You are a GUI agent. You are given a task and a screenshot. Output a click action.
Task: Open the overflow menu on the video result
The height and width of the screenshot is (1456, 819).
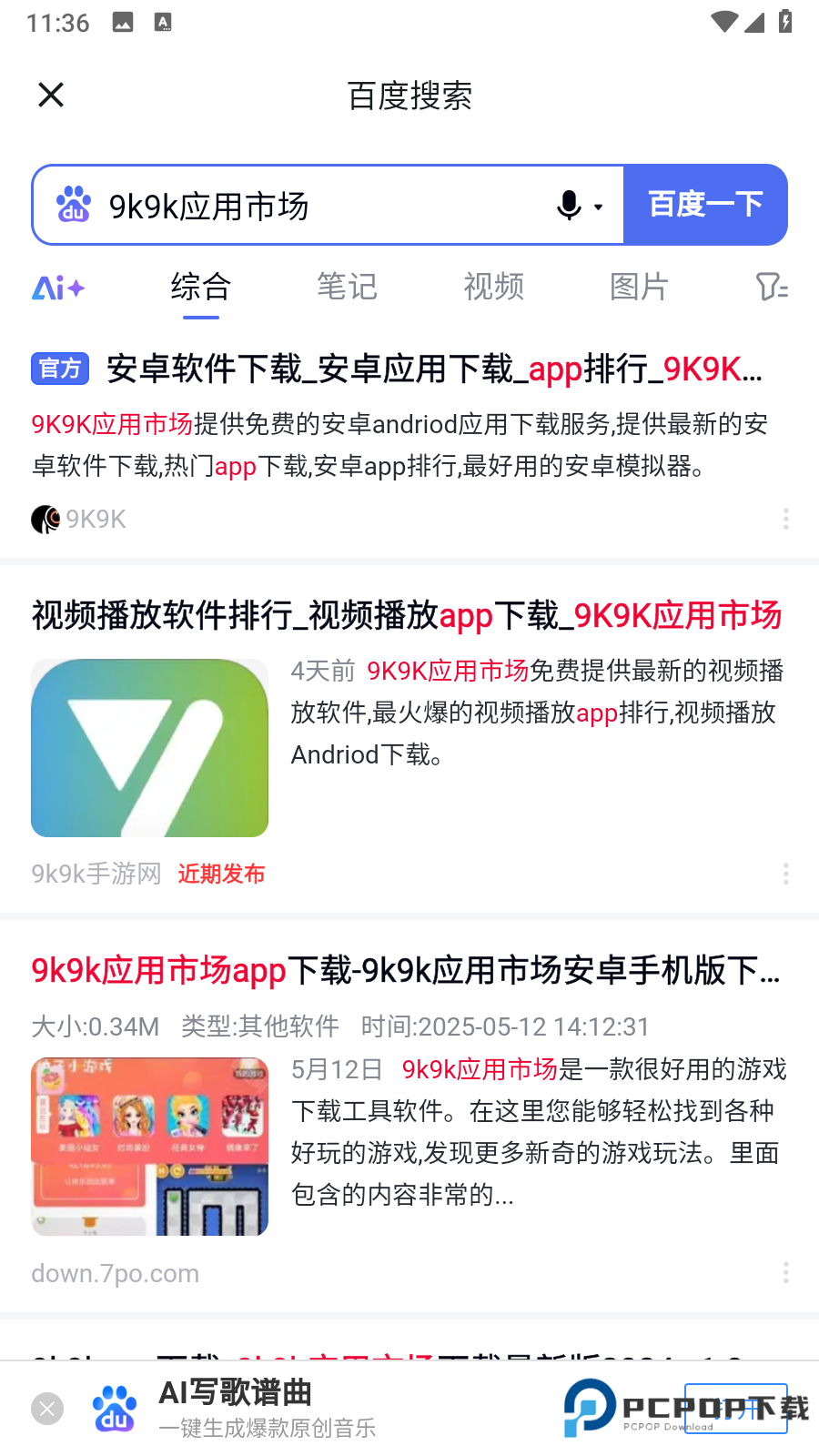pyautogui.click(x=785, y=874)
